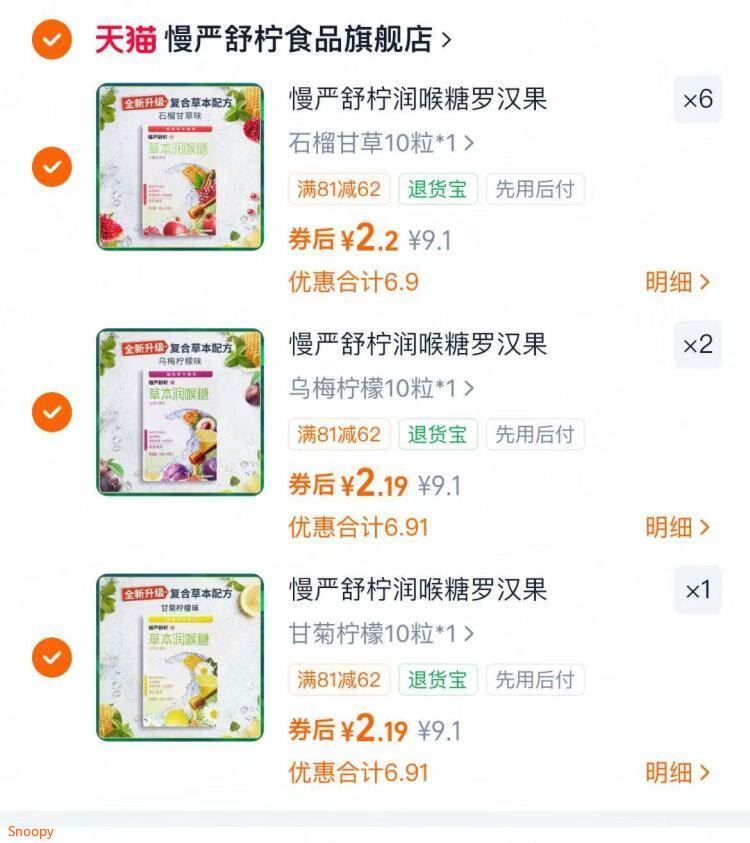View 明细 for the 乌梅柠檬 item discount
This screenshot has width=750, height=843.
coord(677,527)
